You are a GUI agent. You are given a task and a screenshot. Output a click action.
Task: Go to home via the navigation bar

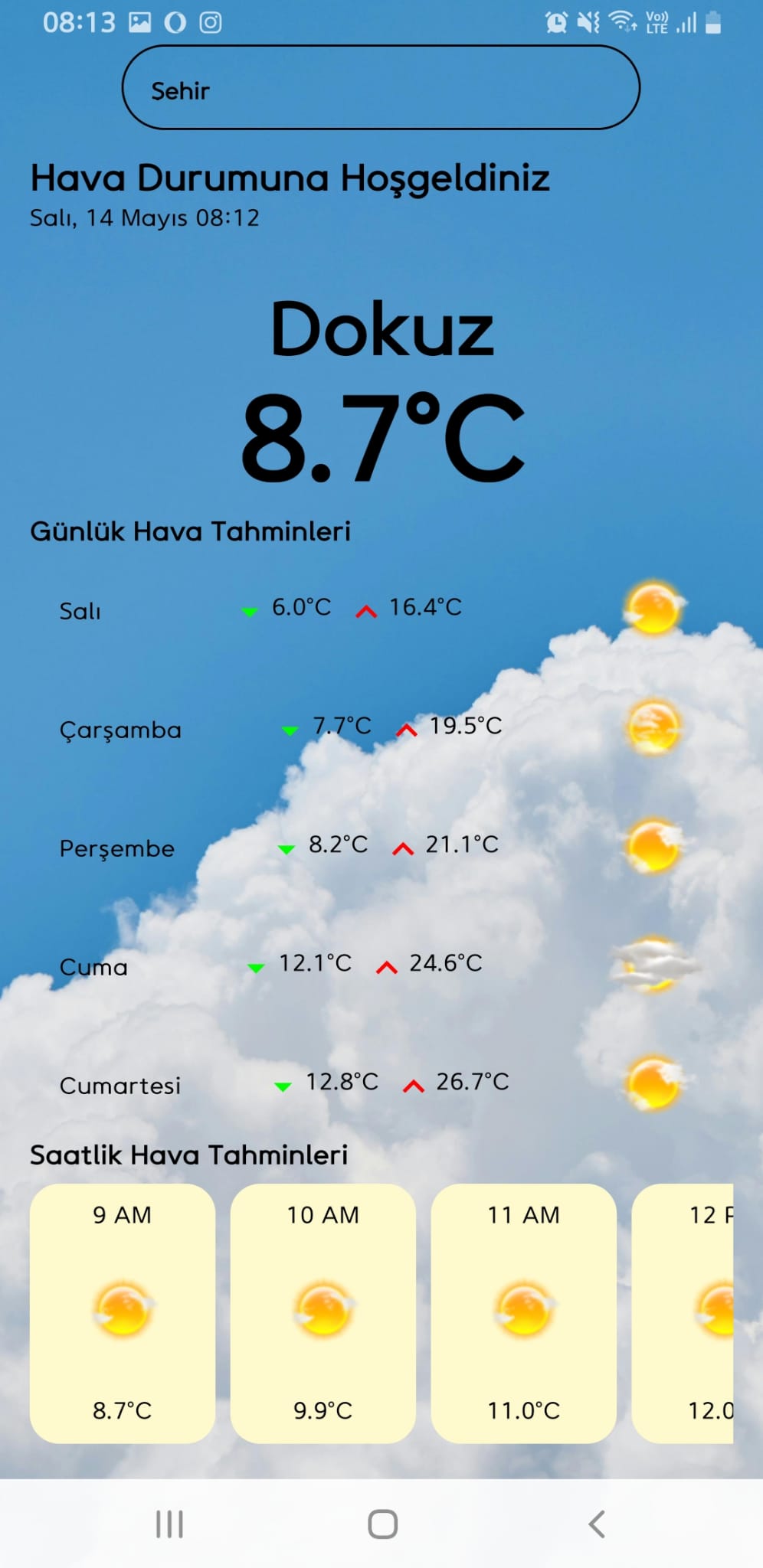click(x=382, y=1524)
